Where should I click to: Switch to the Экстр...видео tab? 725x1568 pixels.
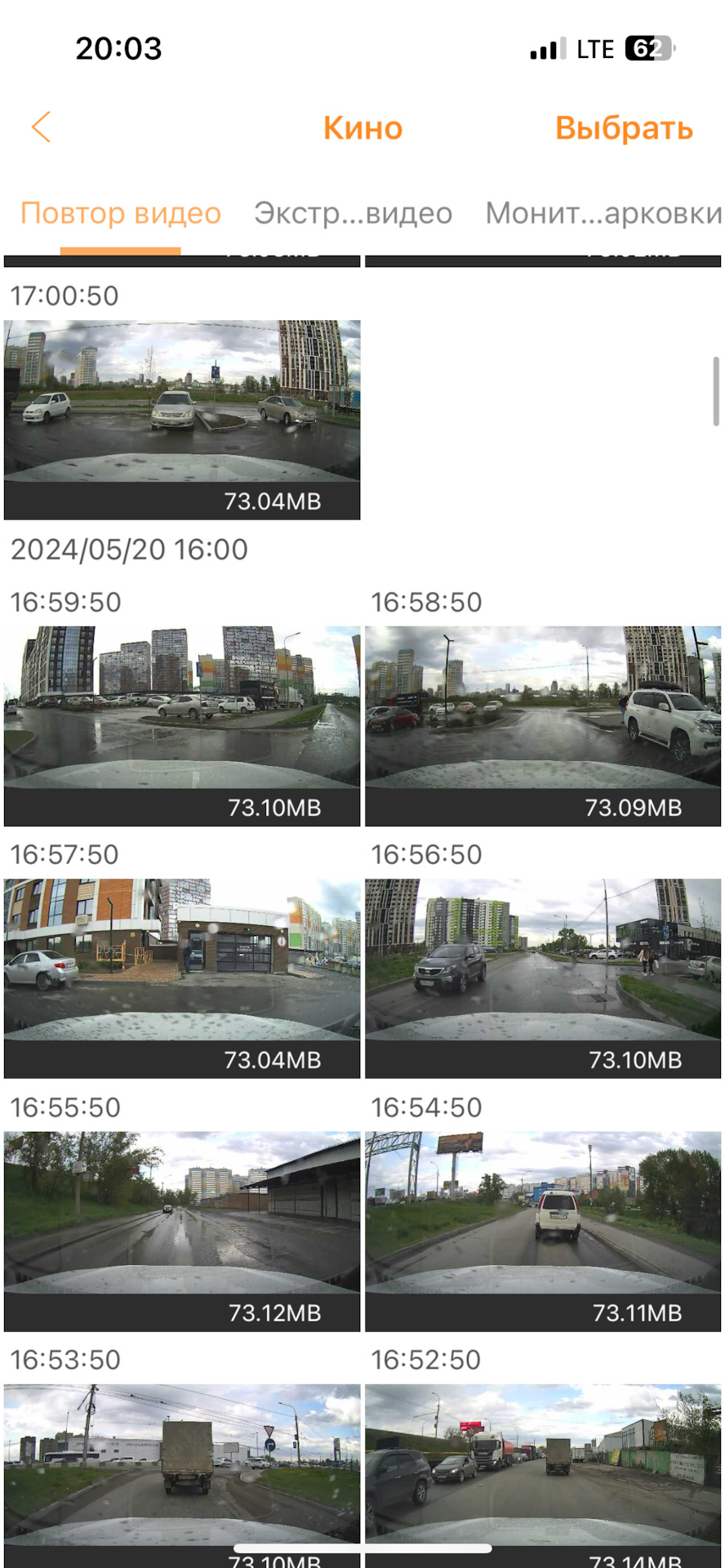(353, 213)
